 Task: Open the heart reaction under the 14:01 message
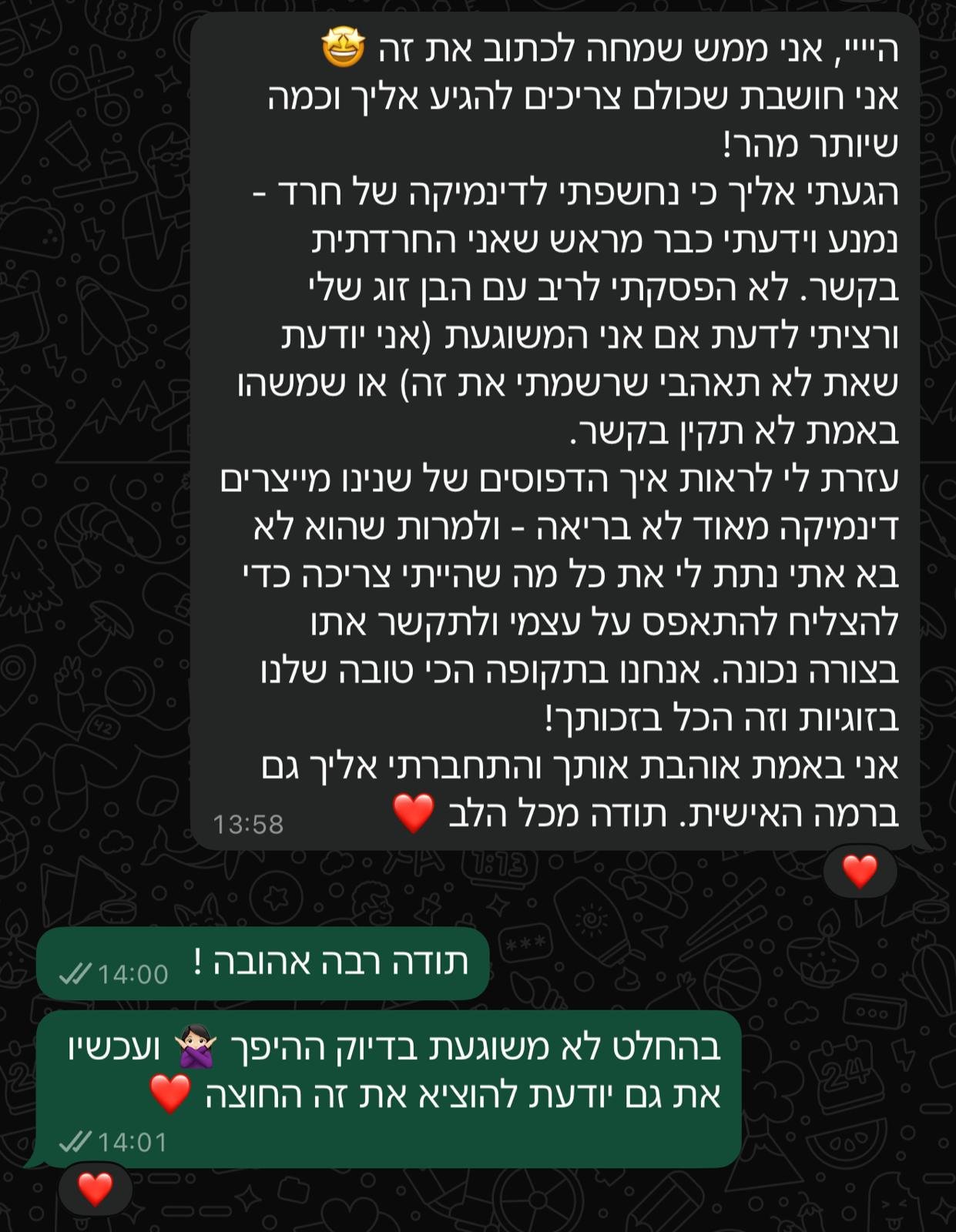96,1190
